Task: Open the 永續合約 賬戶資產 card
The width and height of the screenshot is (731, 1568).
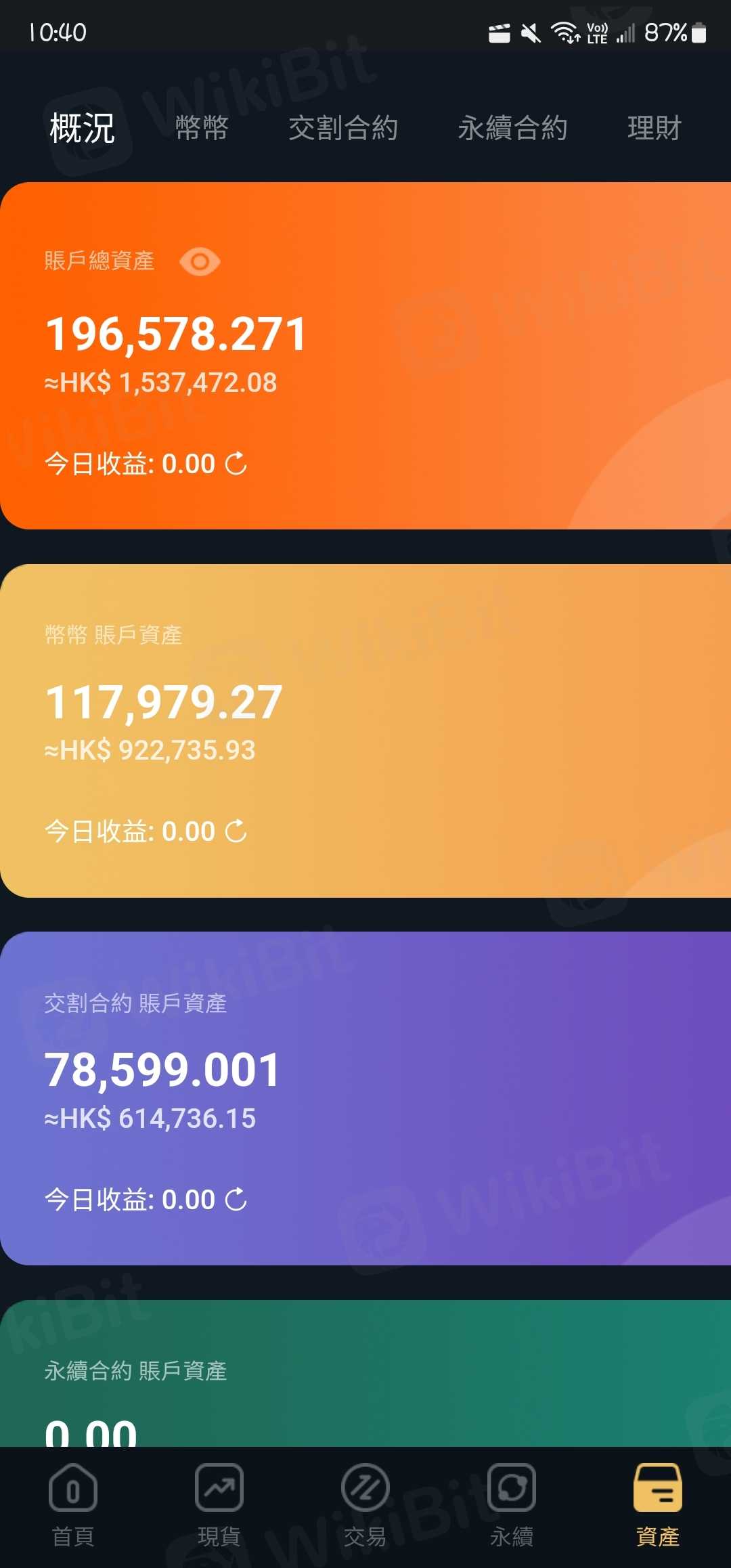Action: pos(365,1374)
